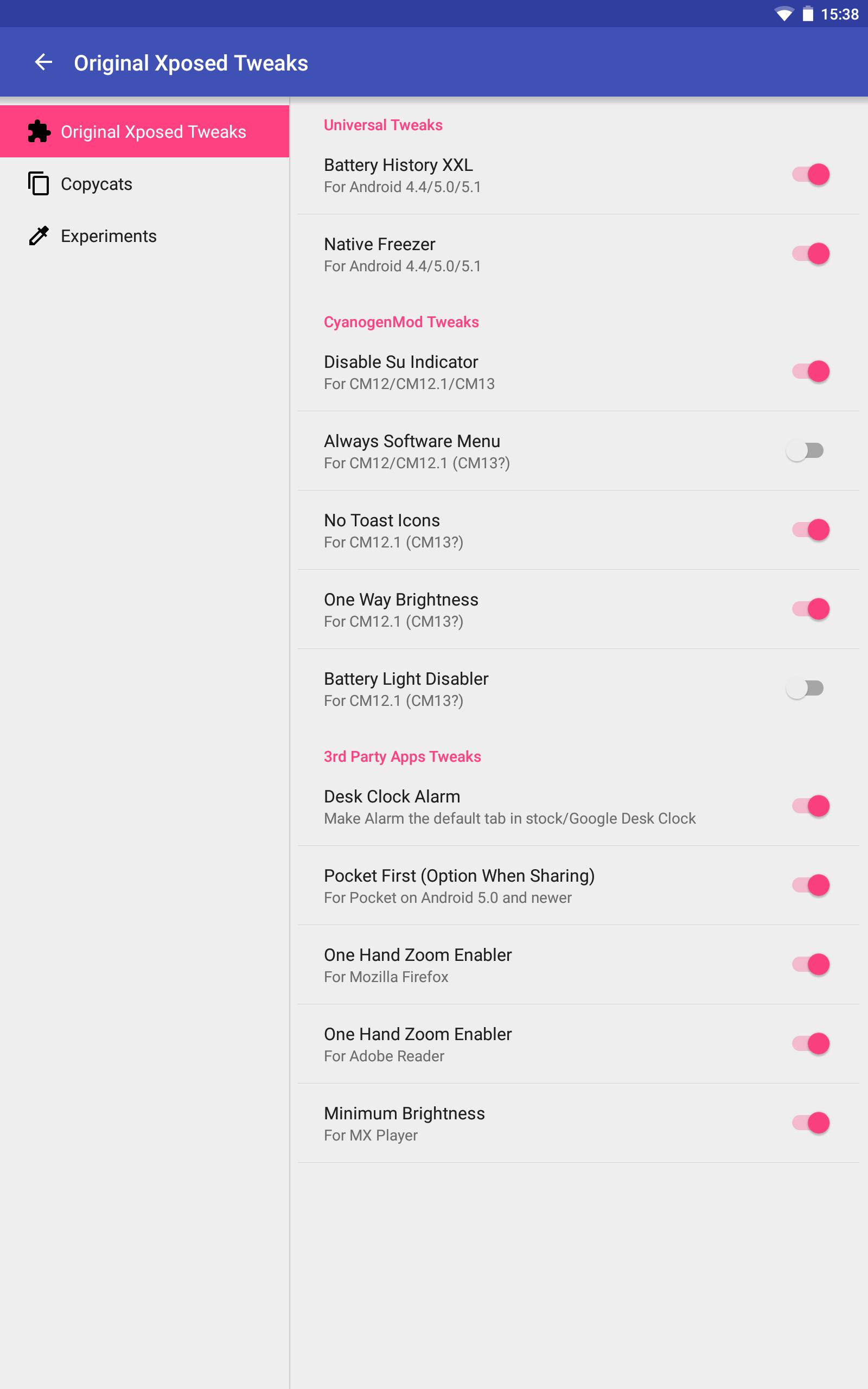Turn off Native Freezer

(810, 254)
